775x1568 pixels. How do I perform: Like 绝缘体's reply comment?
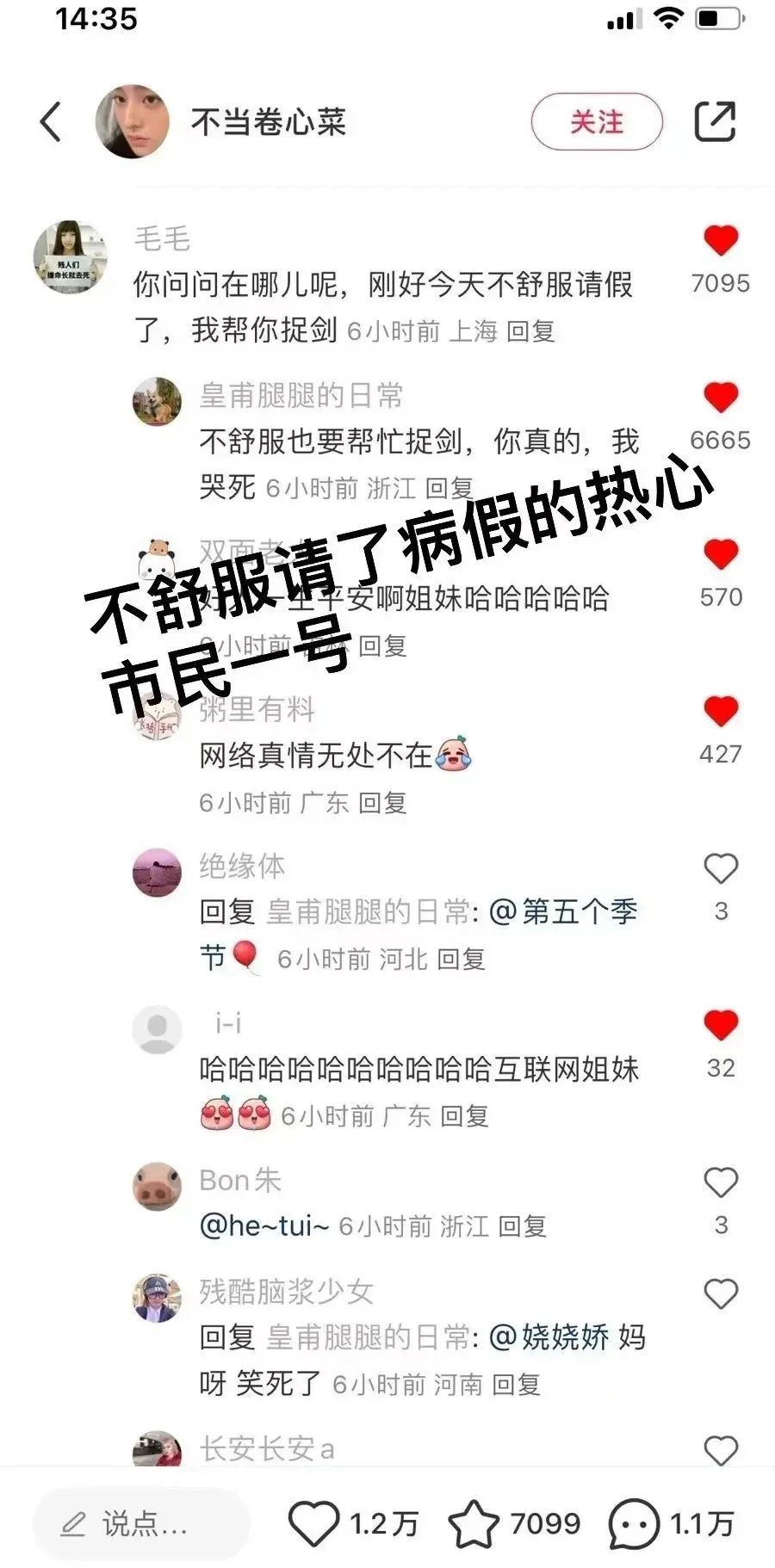721,869
